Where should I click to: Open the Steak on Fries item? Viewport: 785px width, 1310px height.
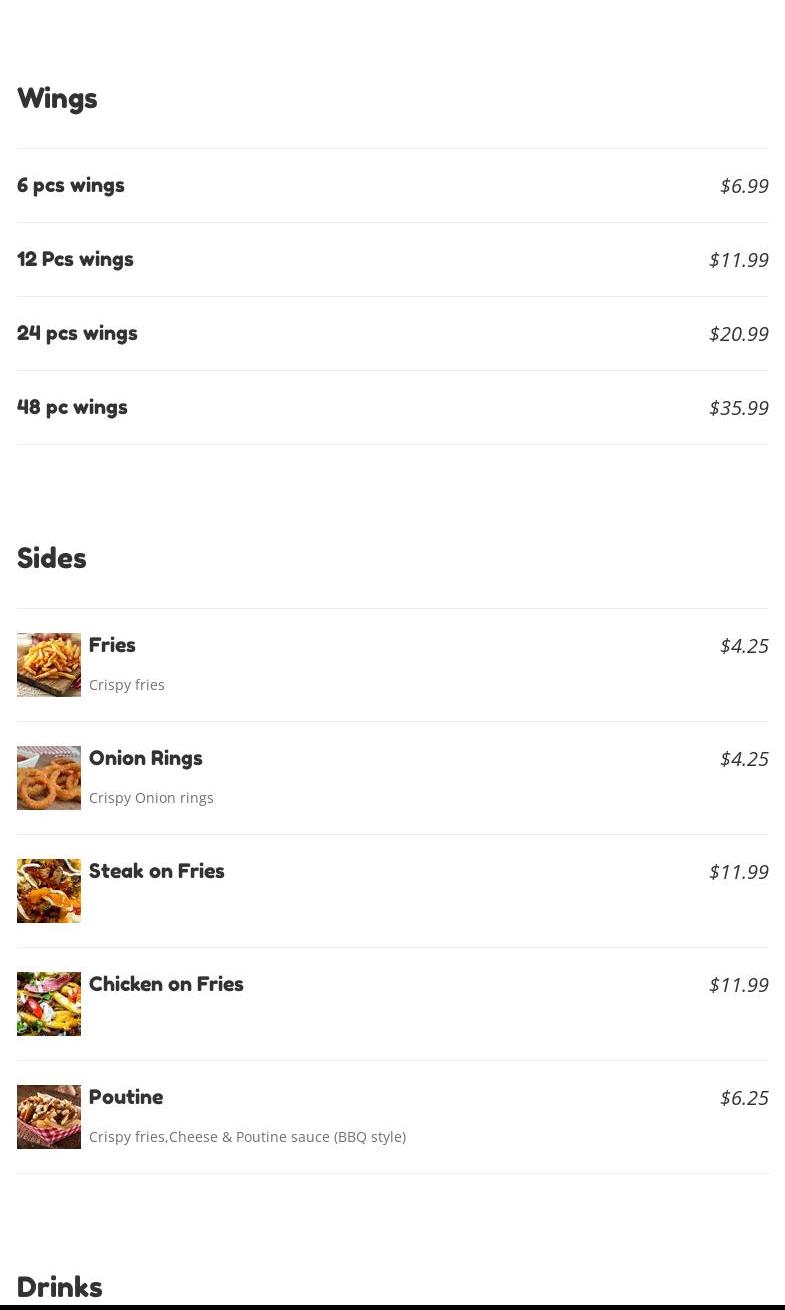click(157, 872)
